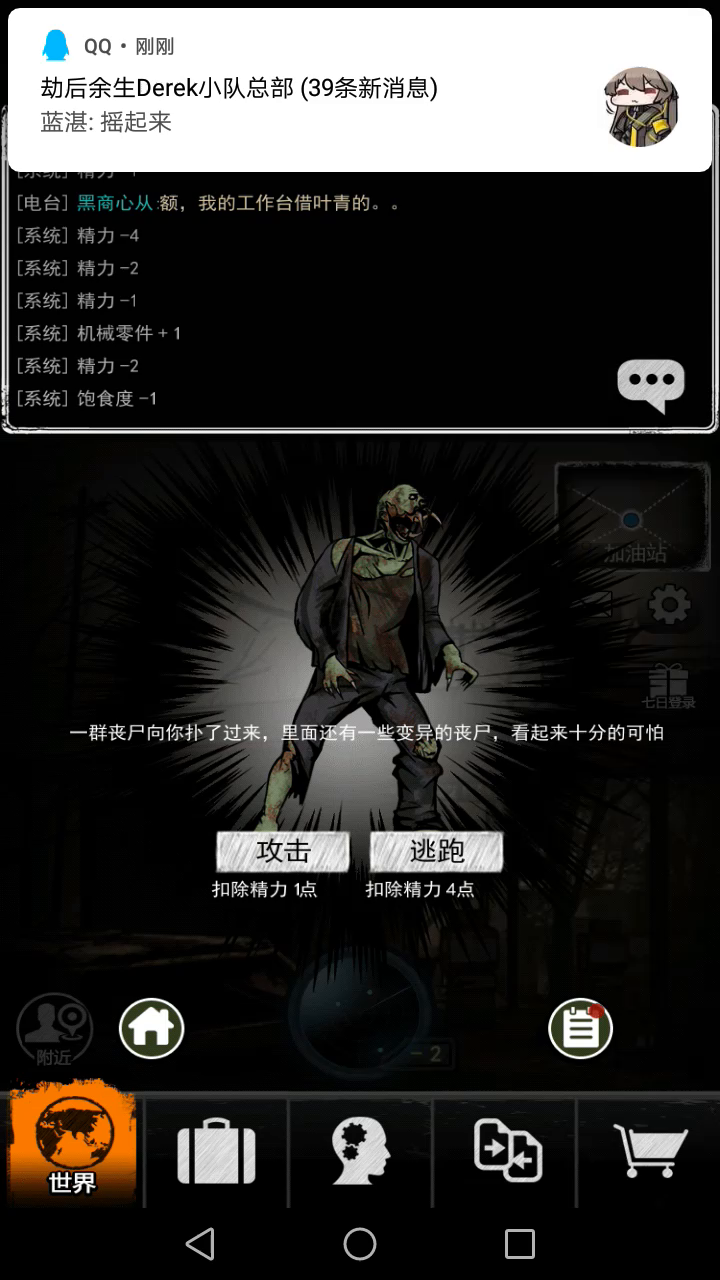This screenshot has height=1280, width=720.
Task: Switch to the 世界 world tab
Action: [73, 1148]
